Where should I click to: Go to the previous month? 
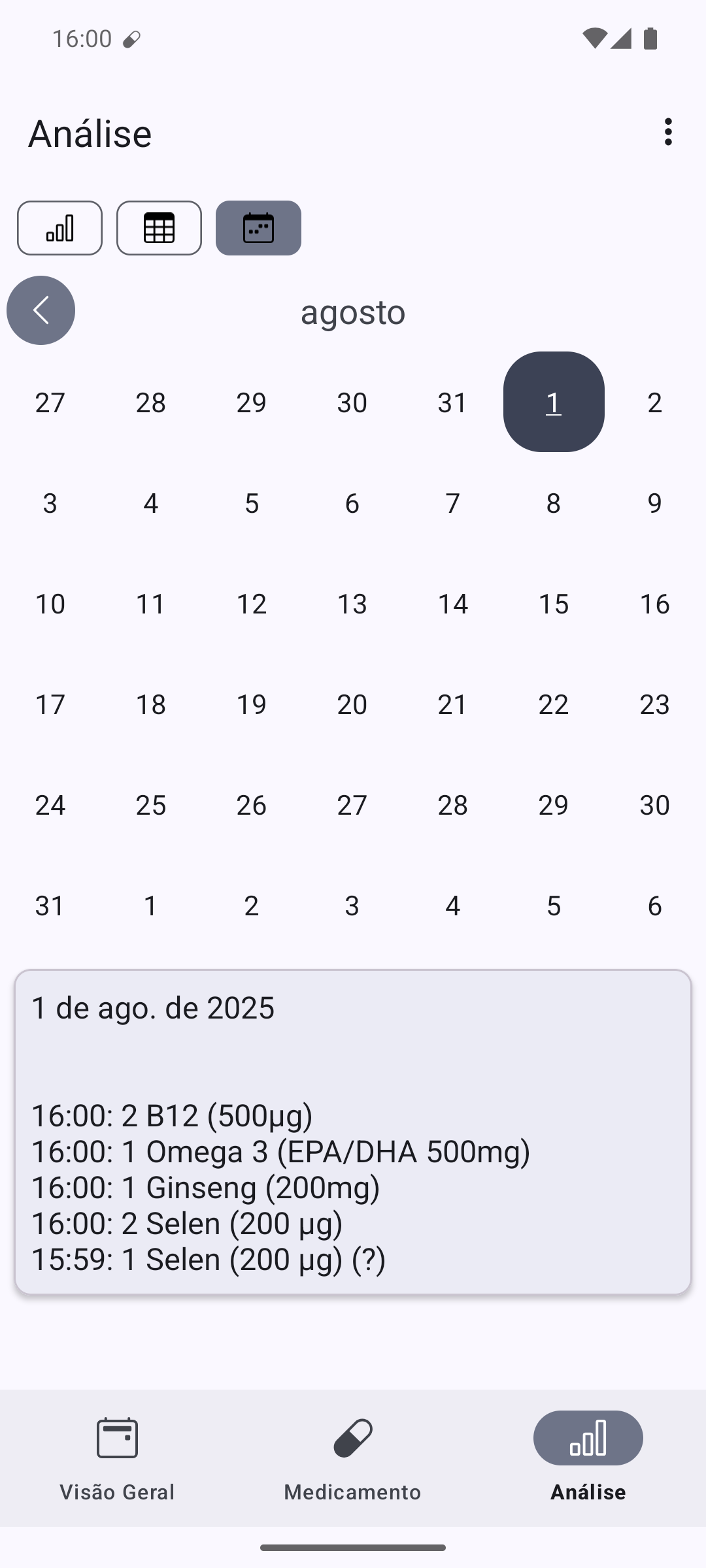(41, 310)
